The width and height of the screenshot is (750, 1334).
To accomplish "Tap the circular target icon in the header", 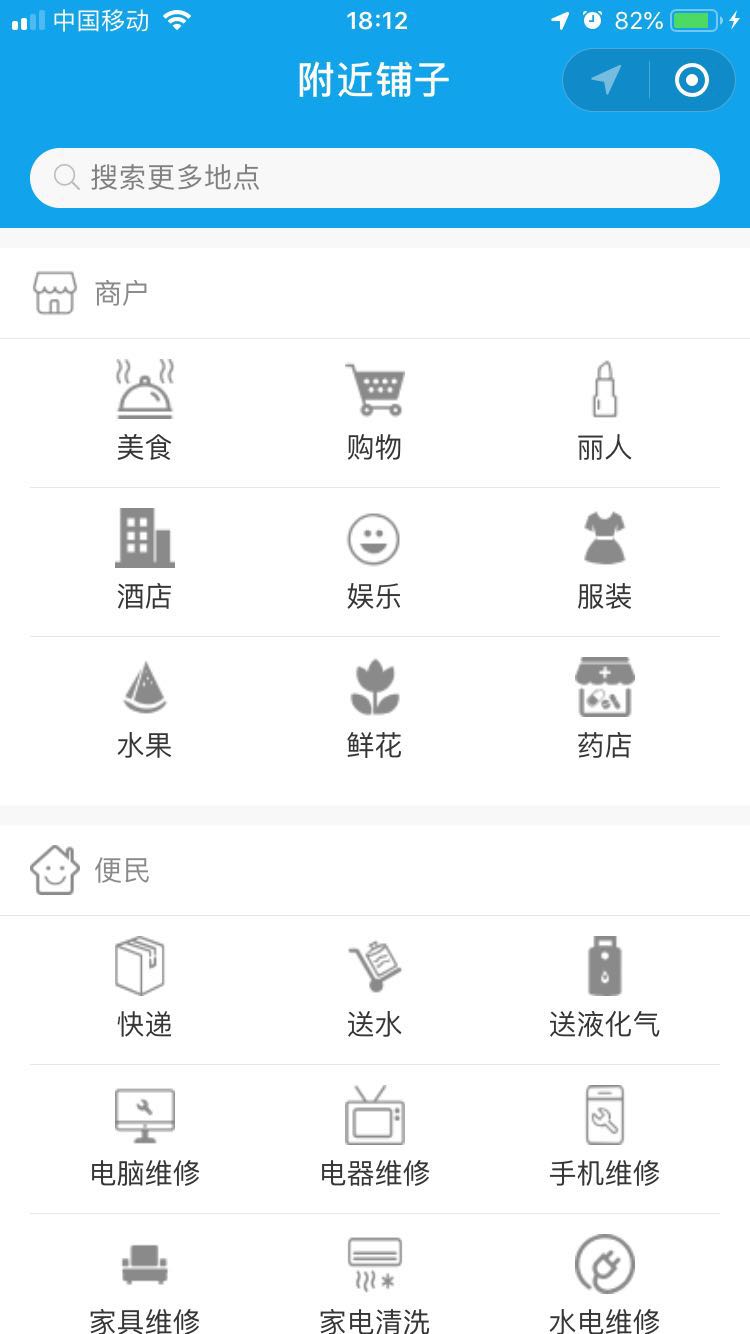I will (x=692, y=80).
